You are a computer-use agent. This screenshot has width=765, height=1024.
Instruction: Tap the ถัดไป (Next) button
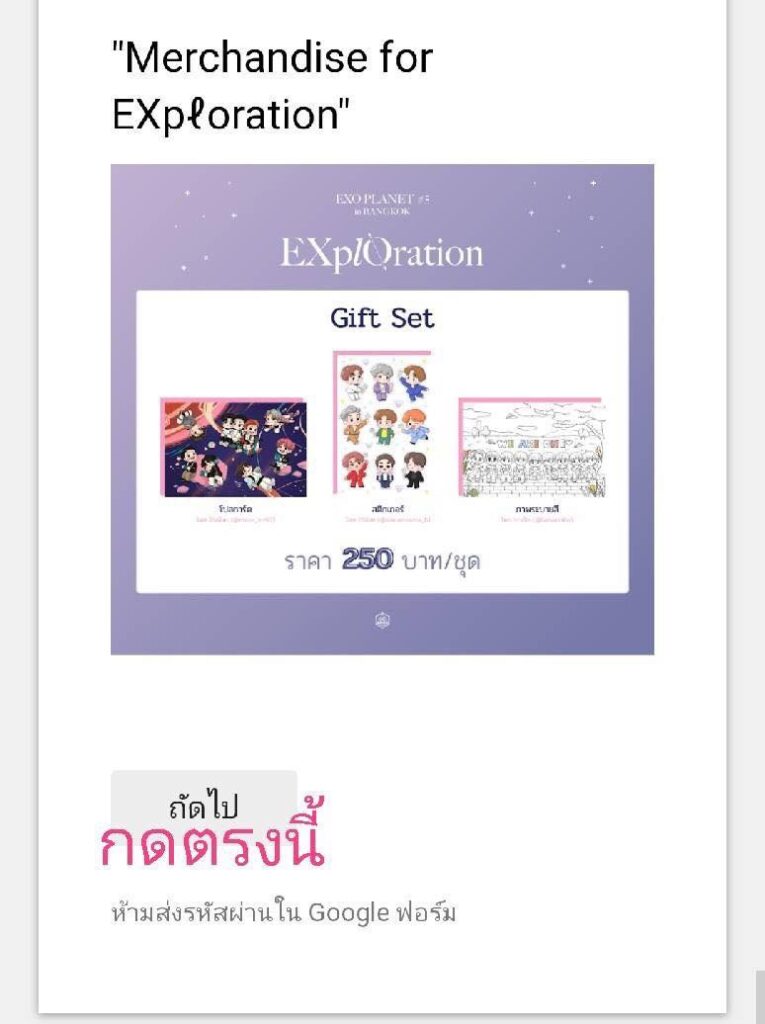[x=203, y=804]
